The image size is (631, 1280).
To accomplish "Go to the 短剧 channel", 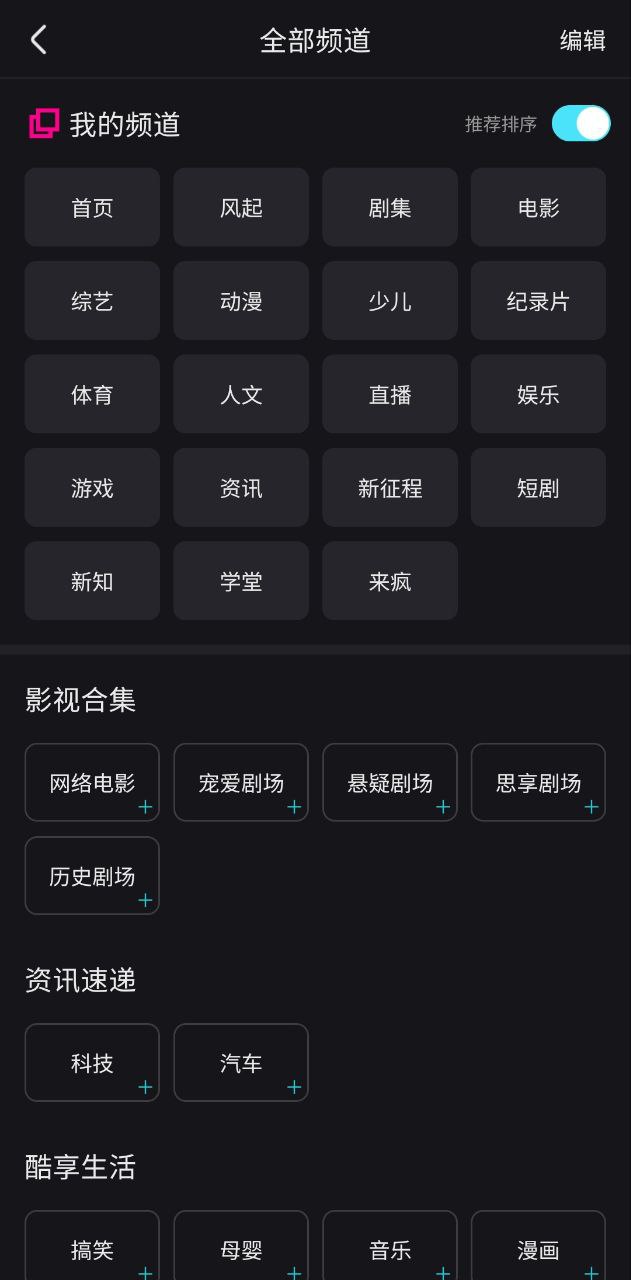I will 538,488.
